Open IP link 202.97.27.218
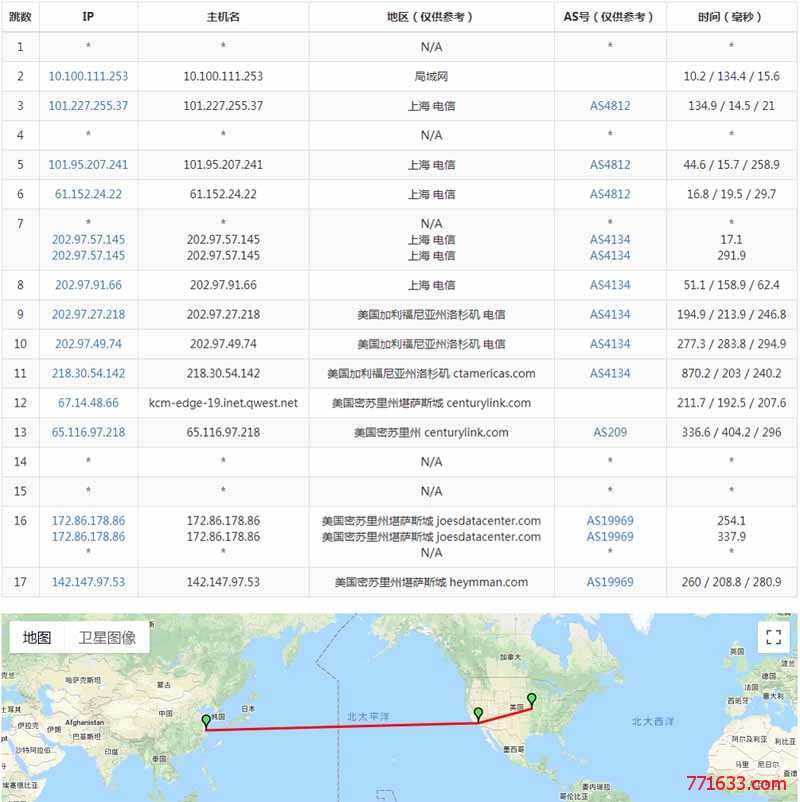 pos(88,314)
